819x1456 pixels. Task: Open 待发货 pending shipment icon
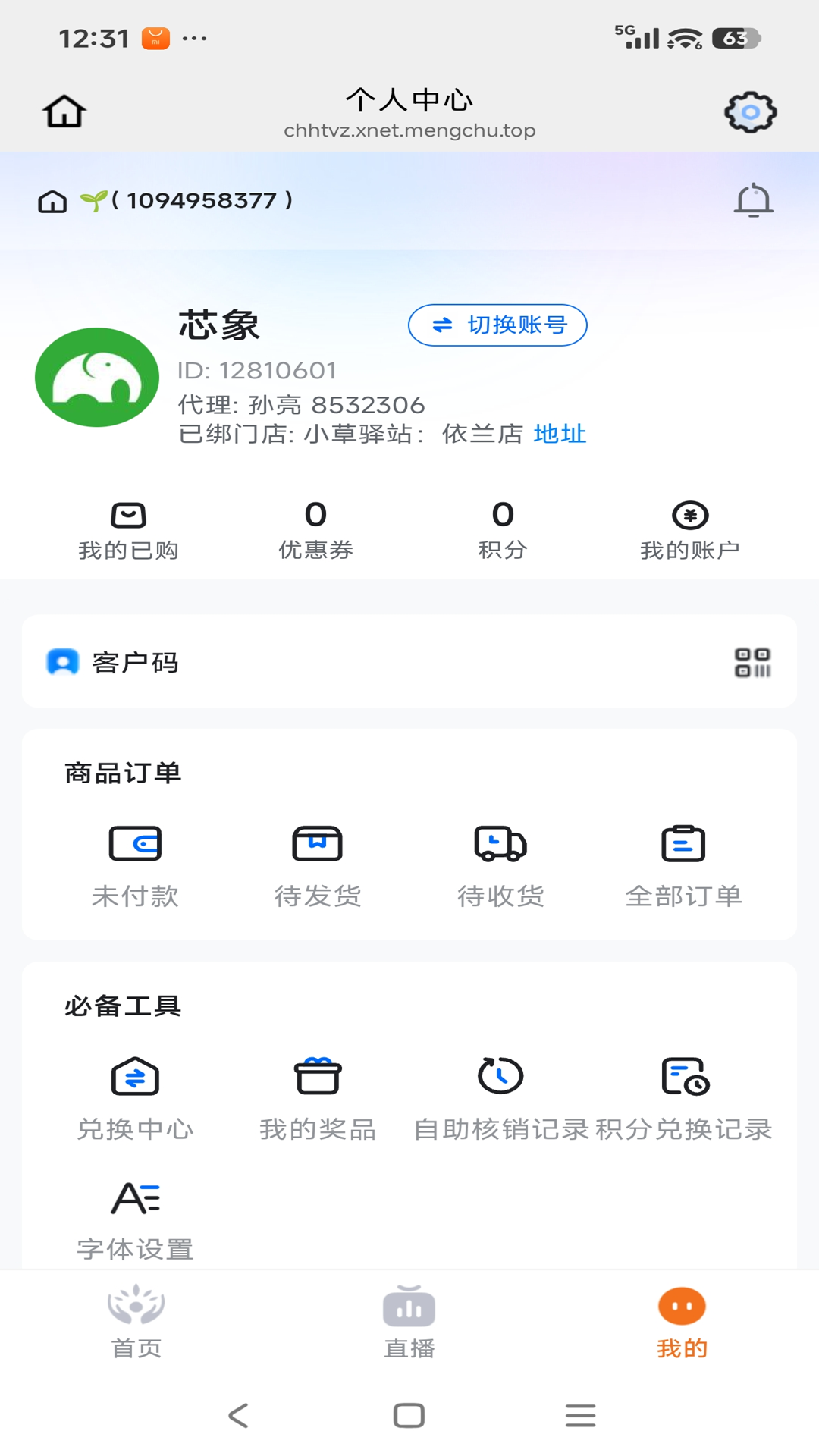[x=317, y=843]
